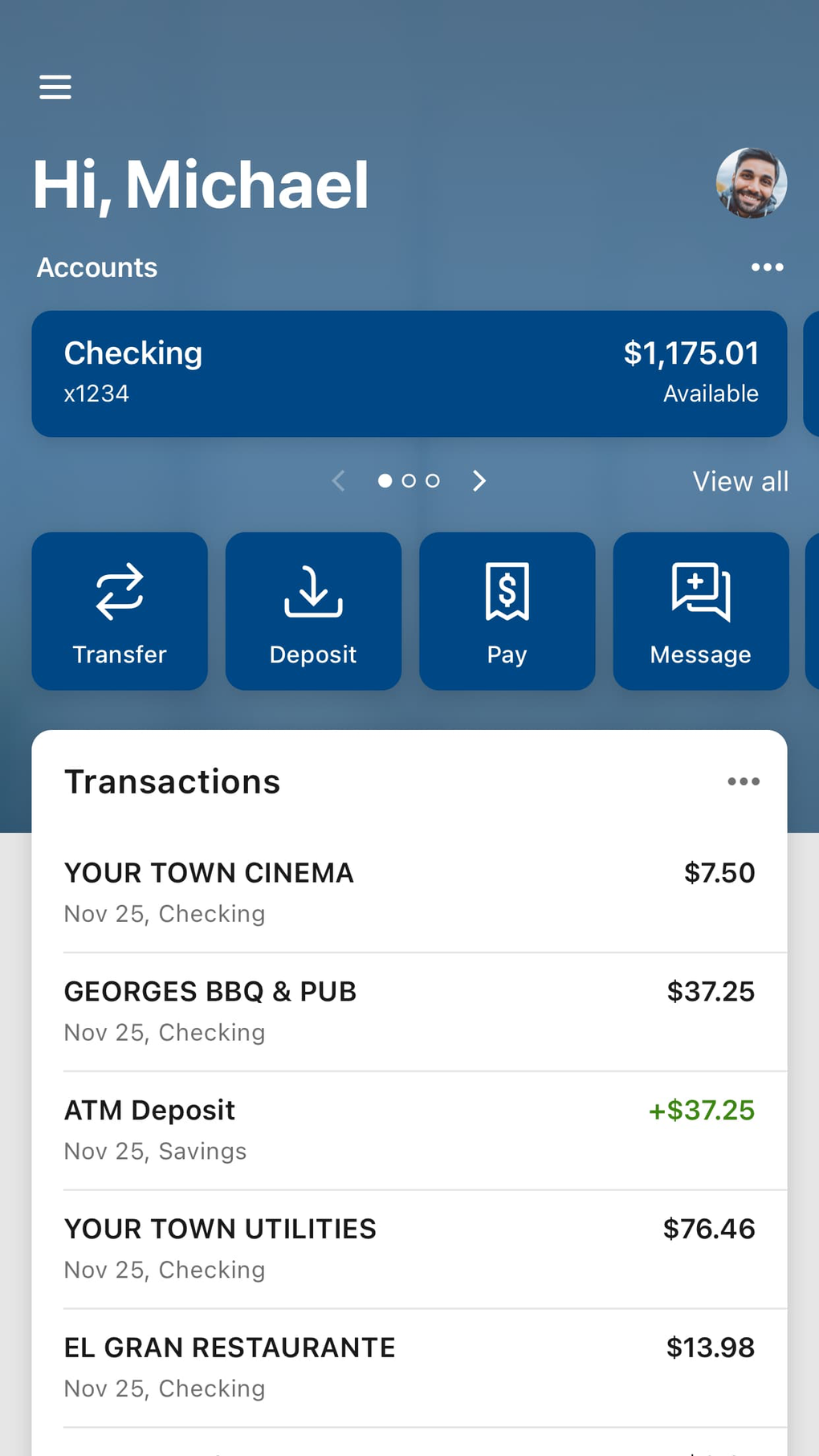
Task: Start a Transfer
Action: pos(120,610)
